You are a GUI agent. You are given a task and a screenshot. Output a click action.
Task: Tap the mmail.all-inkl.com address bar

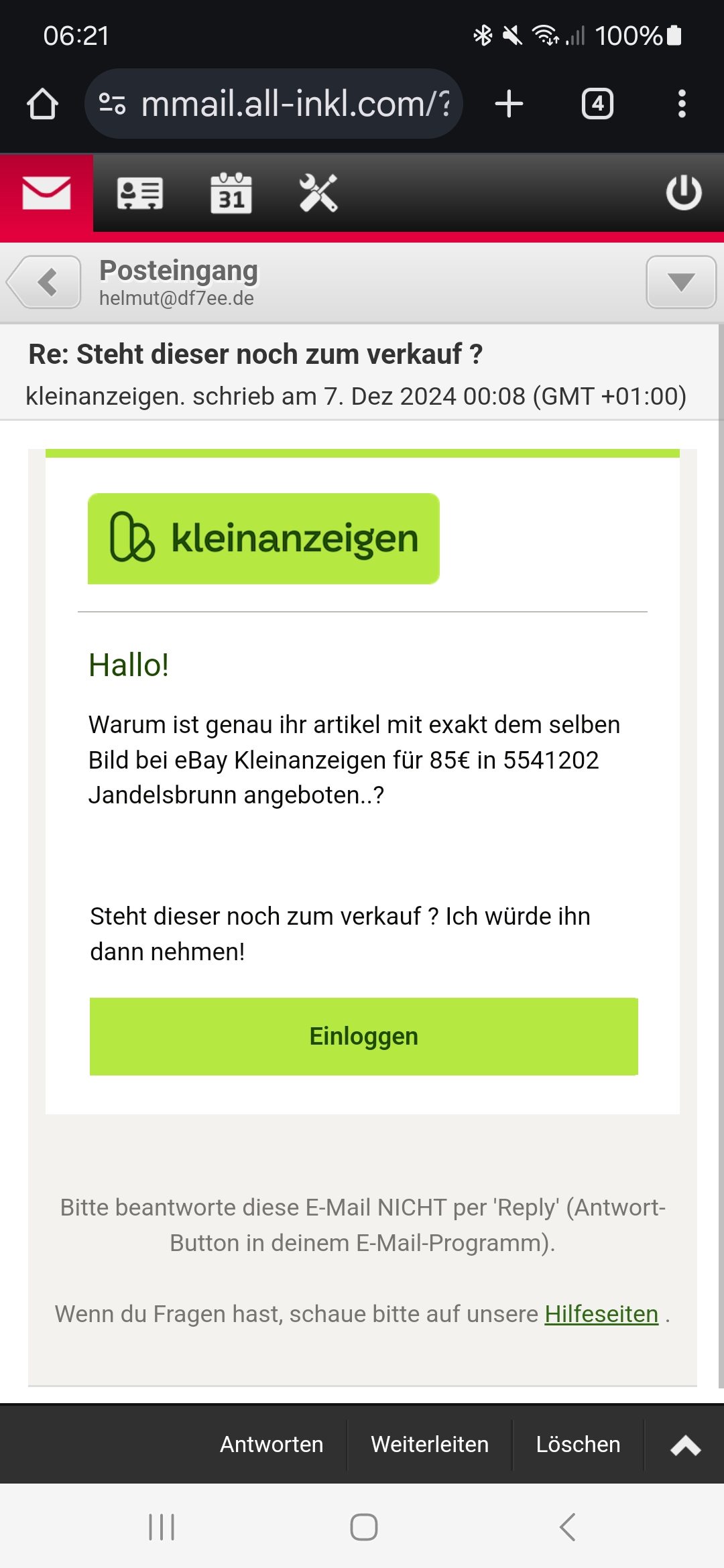pos(274,104)
